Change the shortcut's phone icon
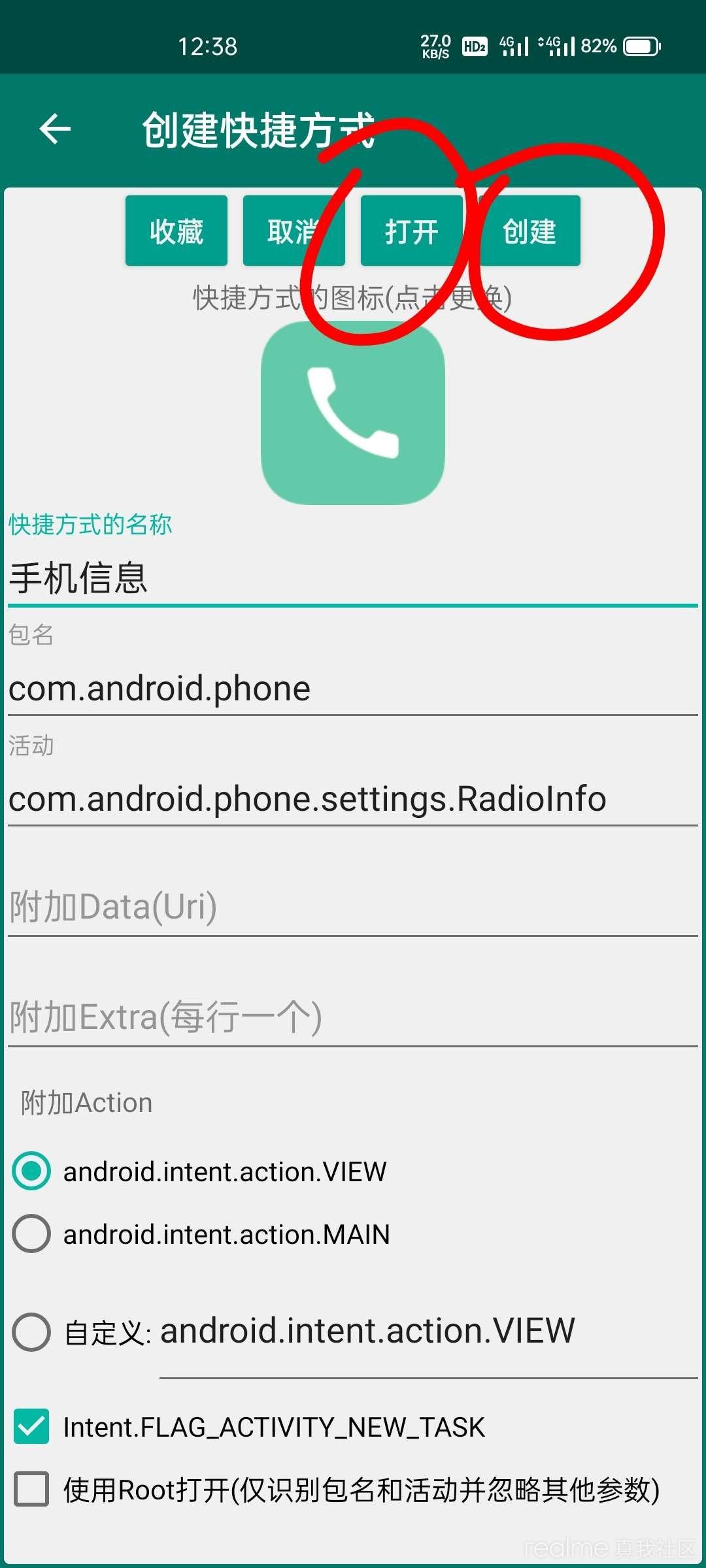The width and height of the screenshot is (706, 1568). tap(353, 413)
